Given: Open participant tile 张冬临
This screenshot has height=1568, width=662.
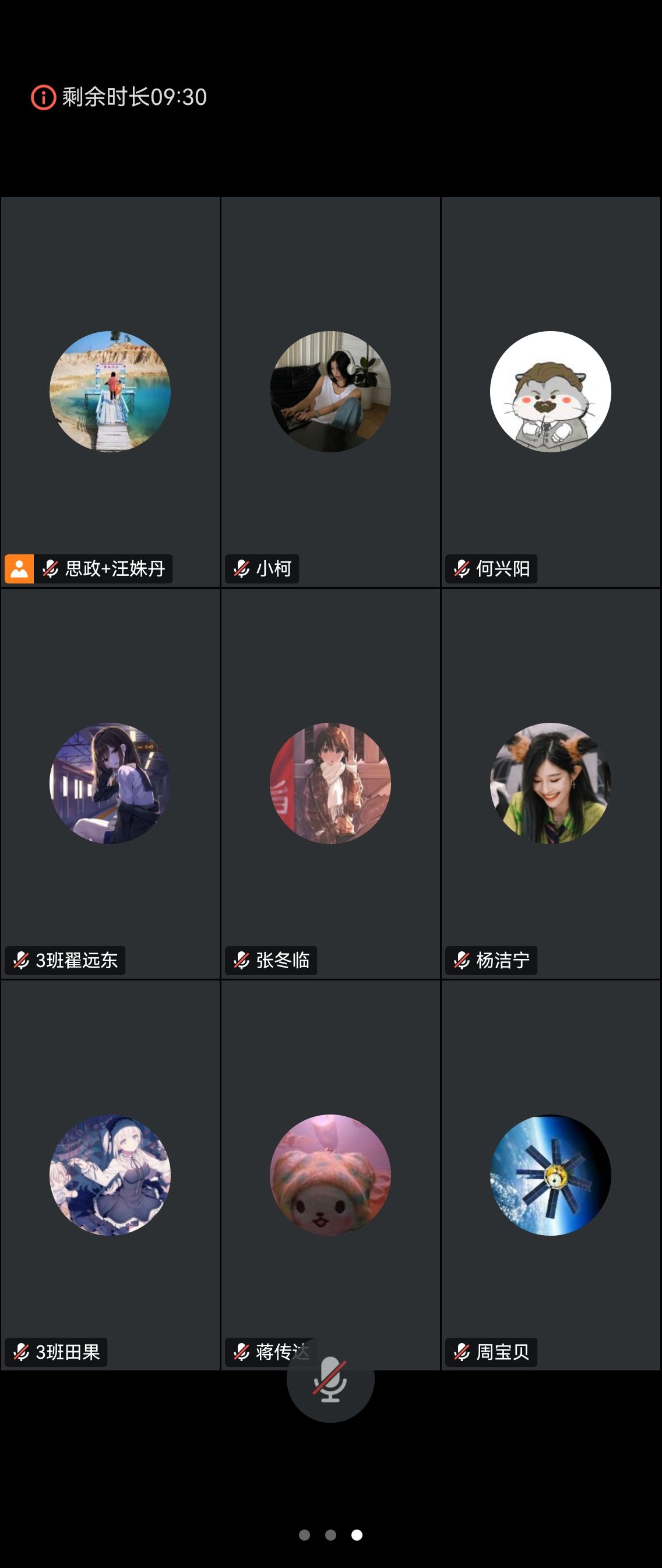Looking at the screenshot, I should tap(330, 783).
